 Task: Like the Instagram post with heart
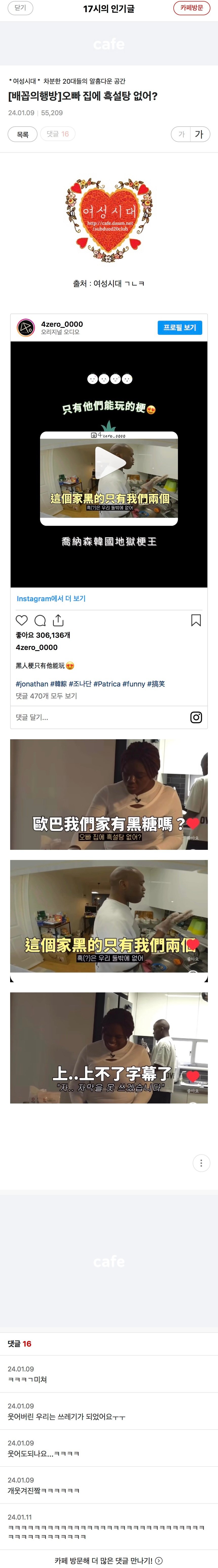click(22, 620)
